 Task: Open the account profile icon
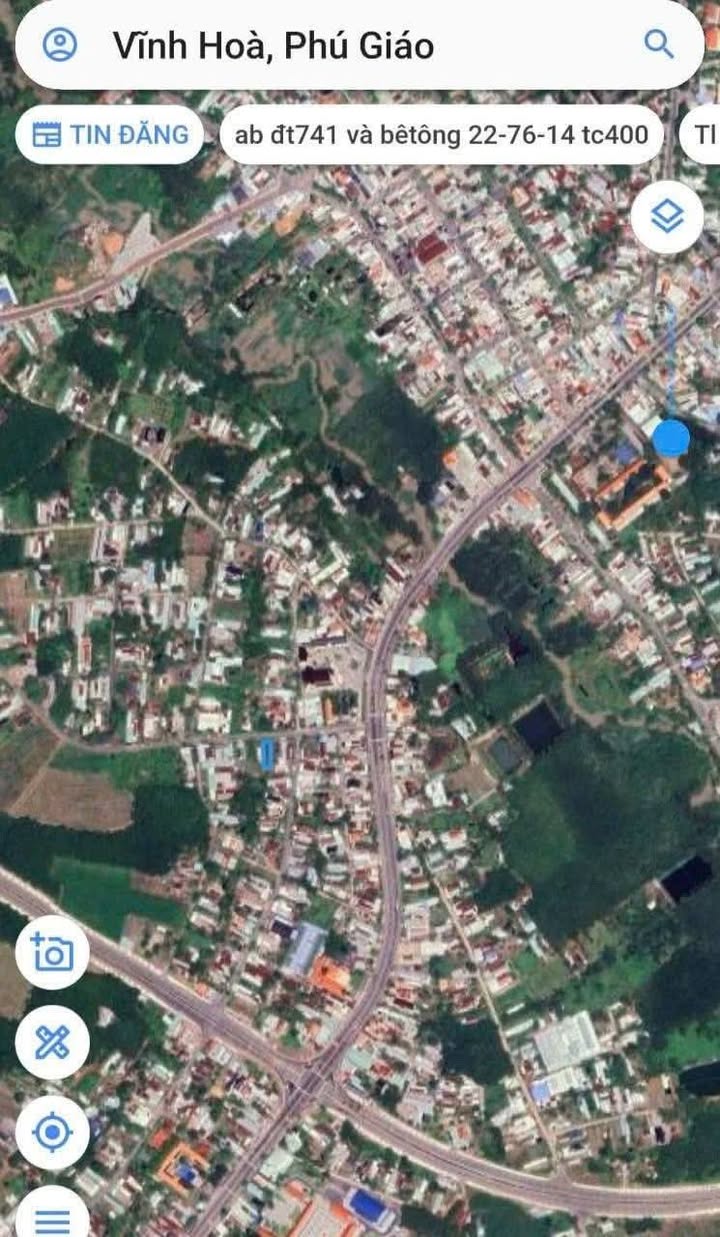pyautogui.click(x=60, y=44)
